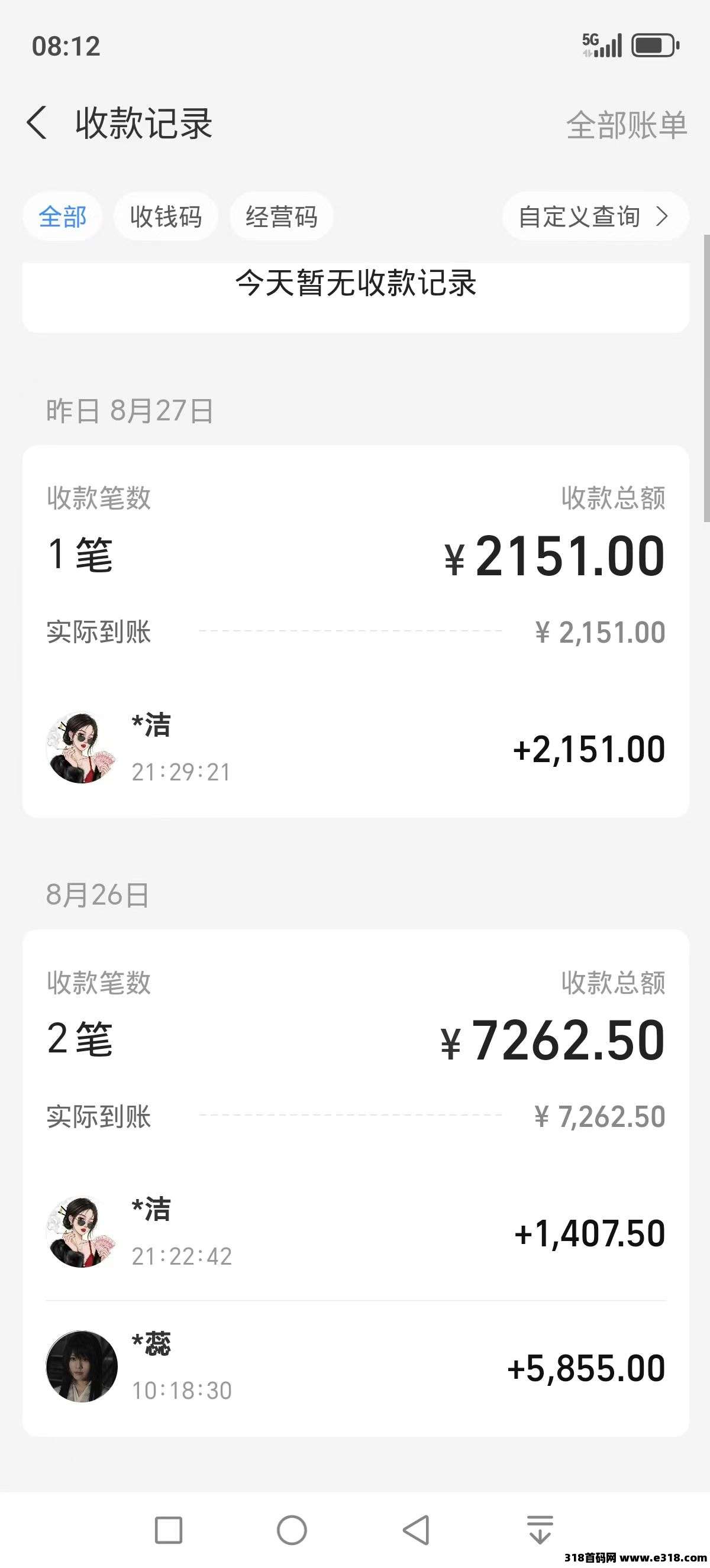The height and width of the screenshot is (1568, 710).
Task: Open recent apps from navigation bar
Action: pyautogui.click(x=169, y=1530)
